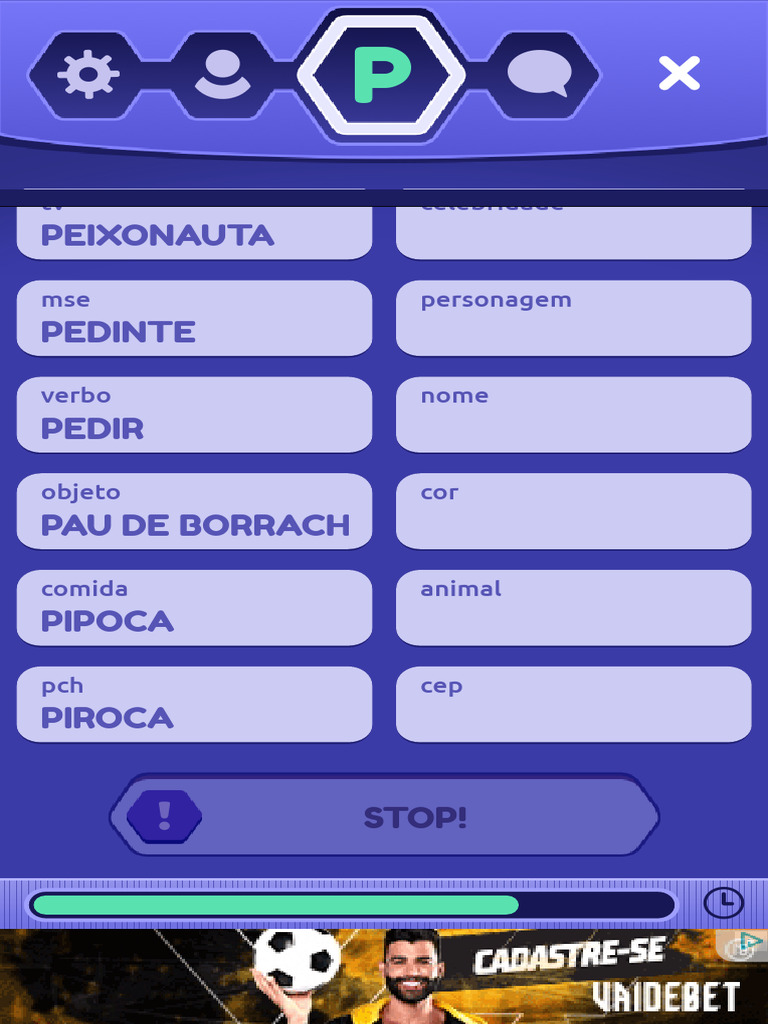The image size is (768, 1024).
Task: Edit the verbo field with PEDIR
Action: [194, 415]
